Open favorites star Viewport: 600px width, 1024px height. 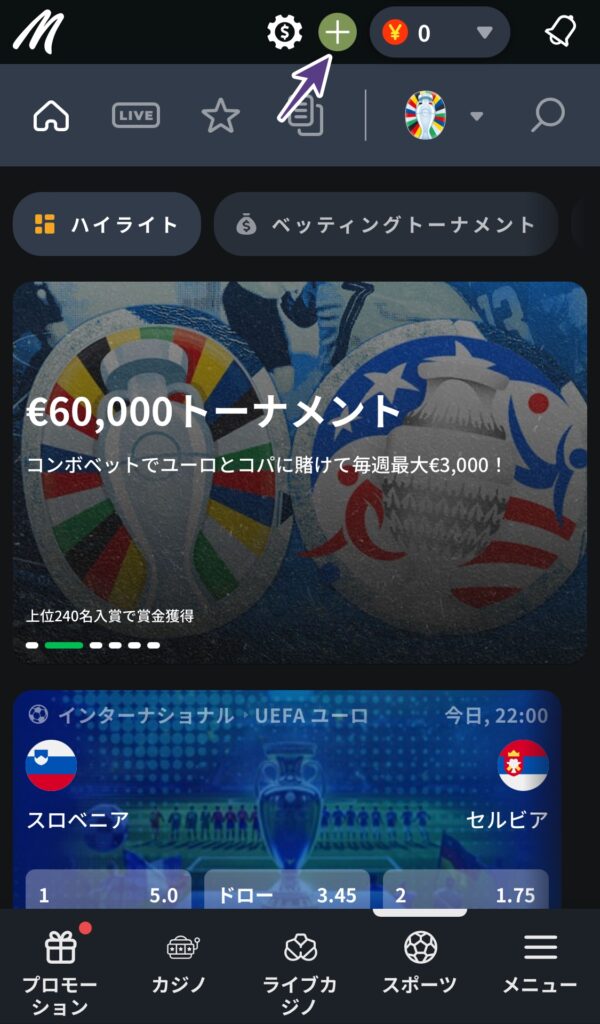coord(220,116)
